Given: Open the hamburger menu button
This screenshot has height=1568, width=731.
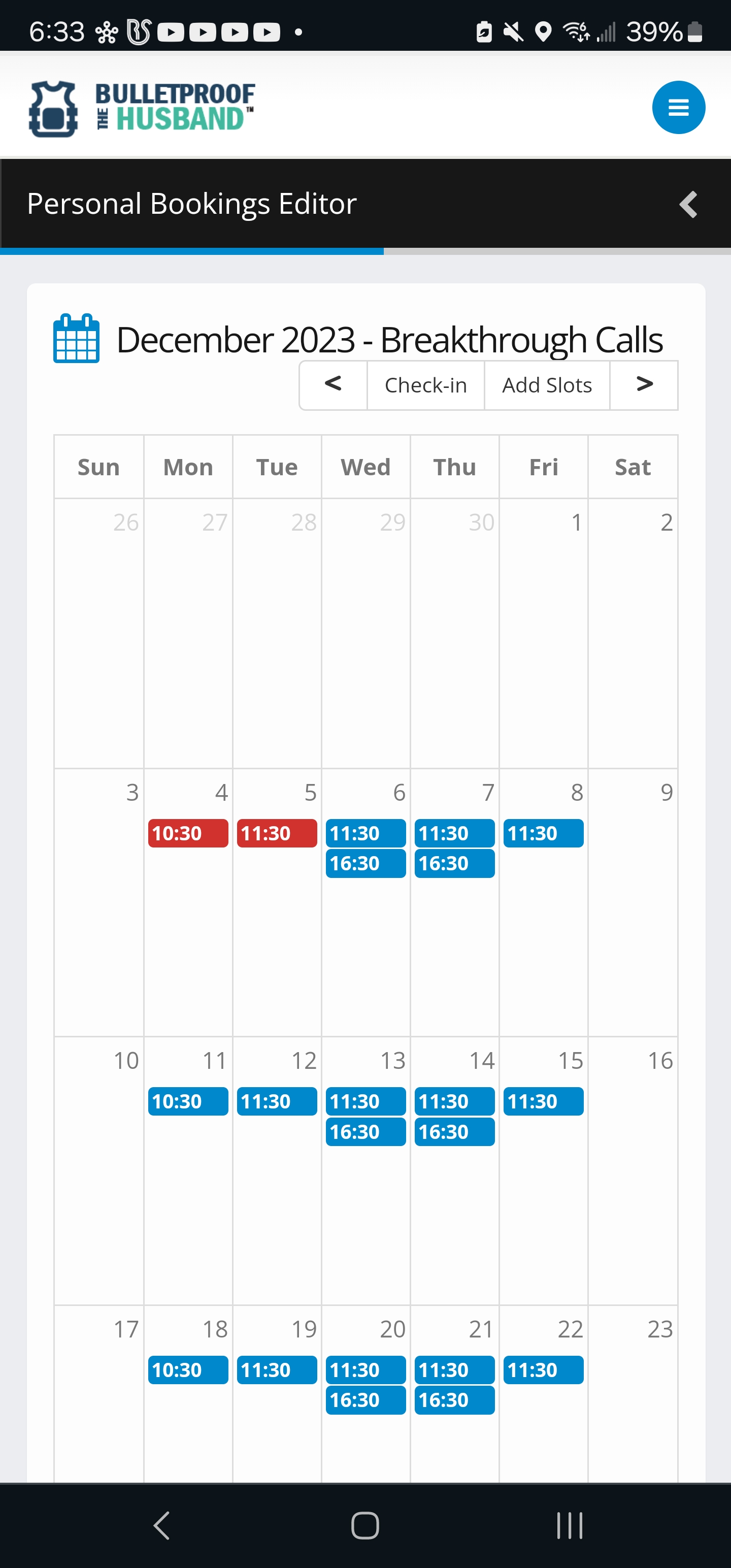Looking at the screenshot, I should [678, 108].
